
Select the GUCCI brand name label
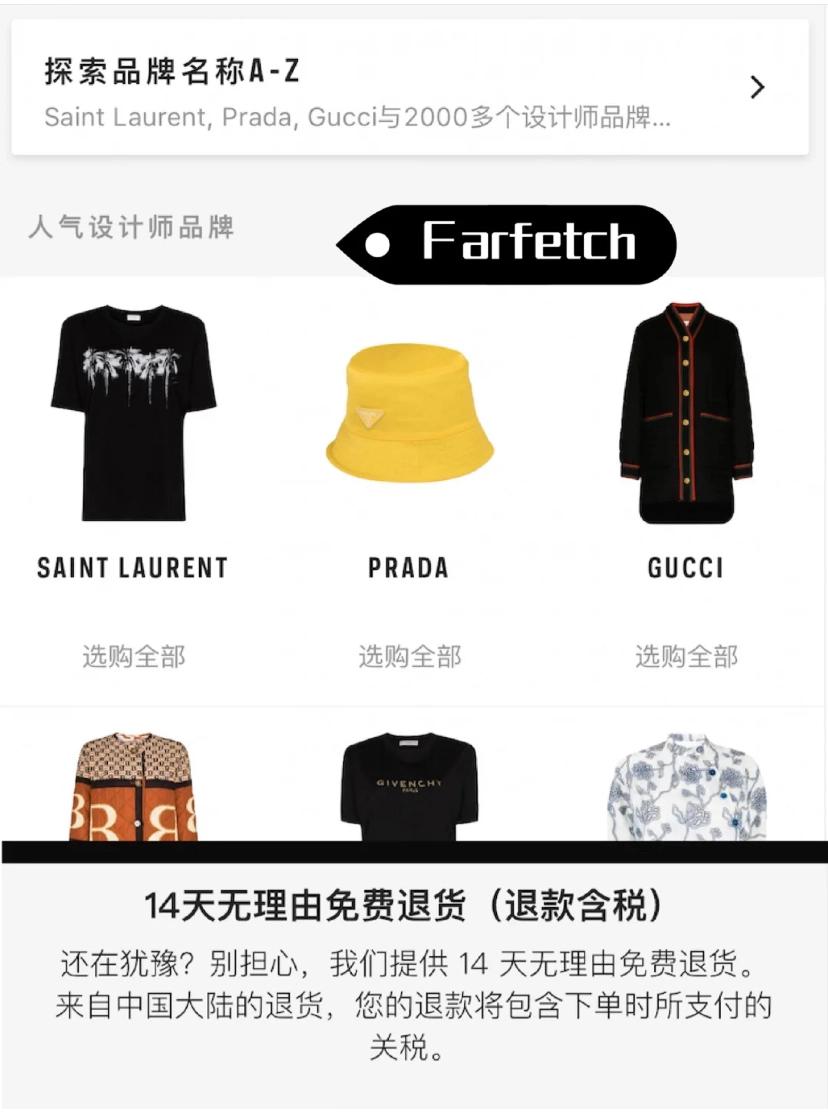coord(684,568)
